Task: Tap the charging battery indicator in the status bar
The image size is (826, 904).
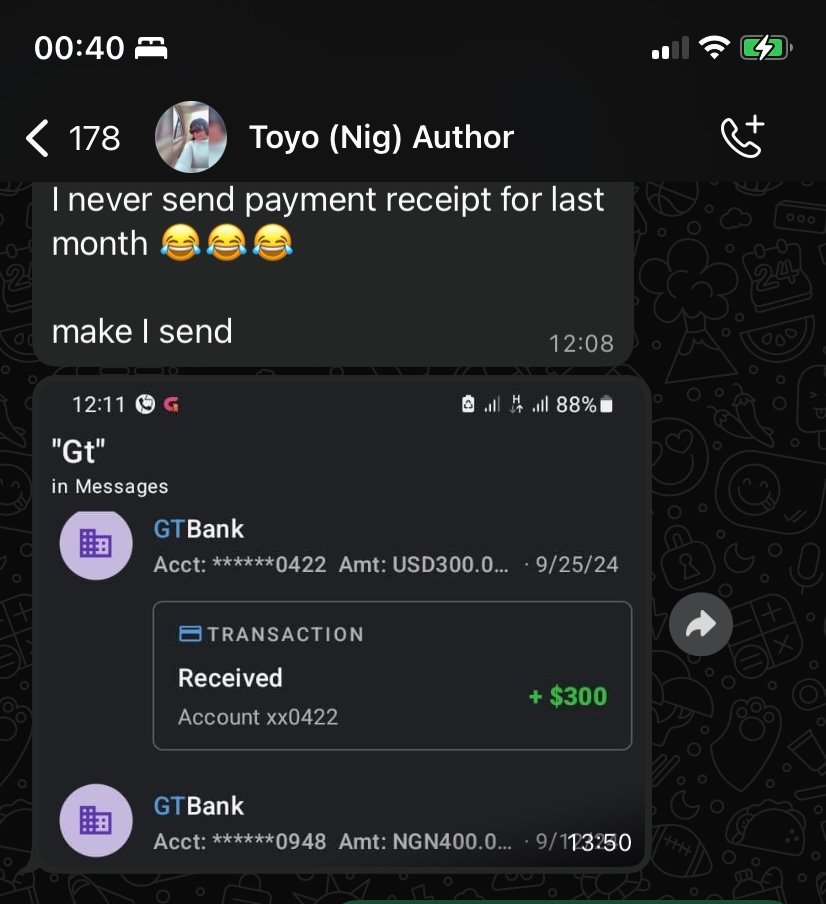Action: coord(764,45)
